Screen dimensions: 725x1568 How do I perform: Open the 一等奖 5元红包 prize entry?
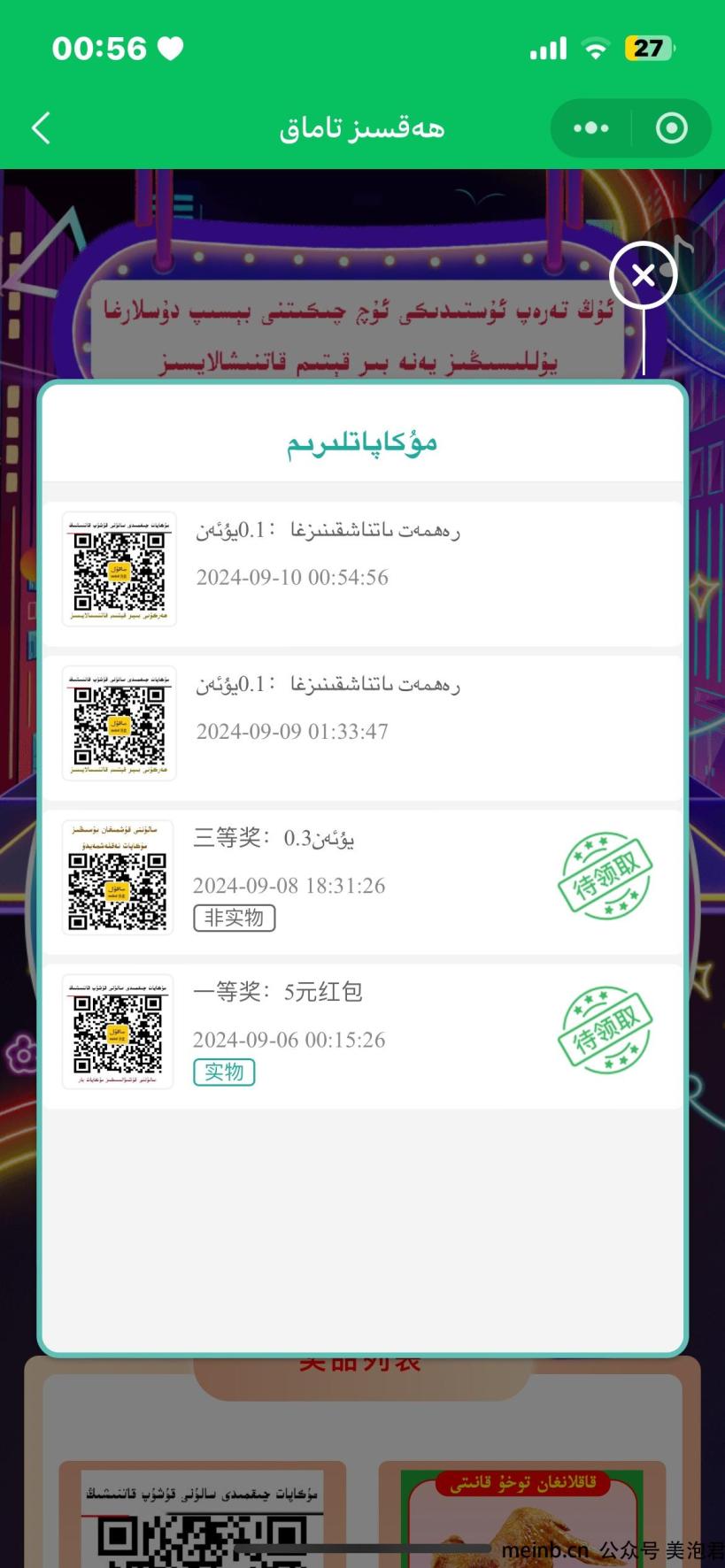363,1034
